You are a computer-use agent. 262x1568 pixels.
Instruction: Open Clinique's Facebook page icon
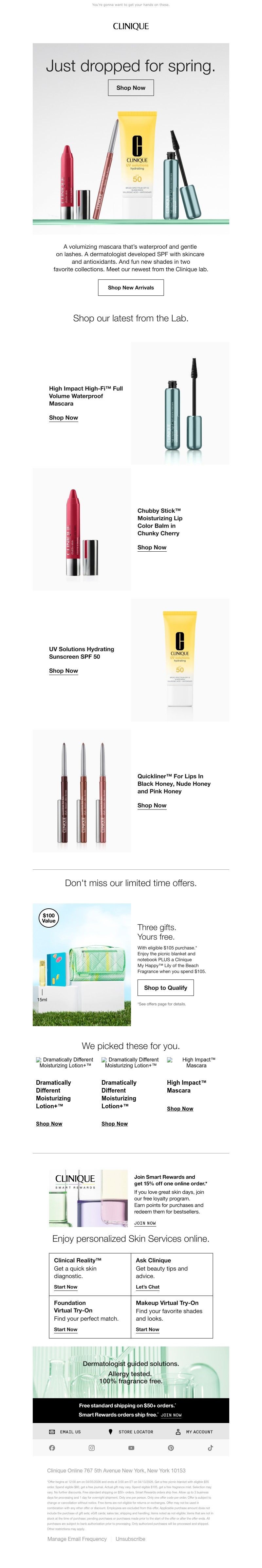tap(52, 1448)
